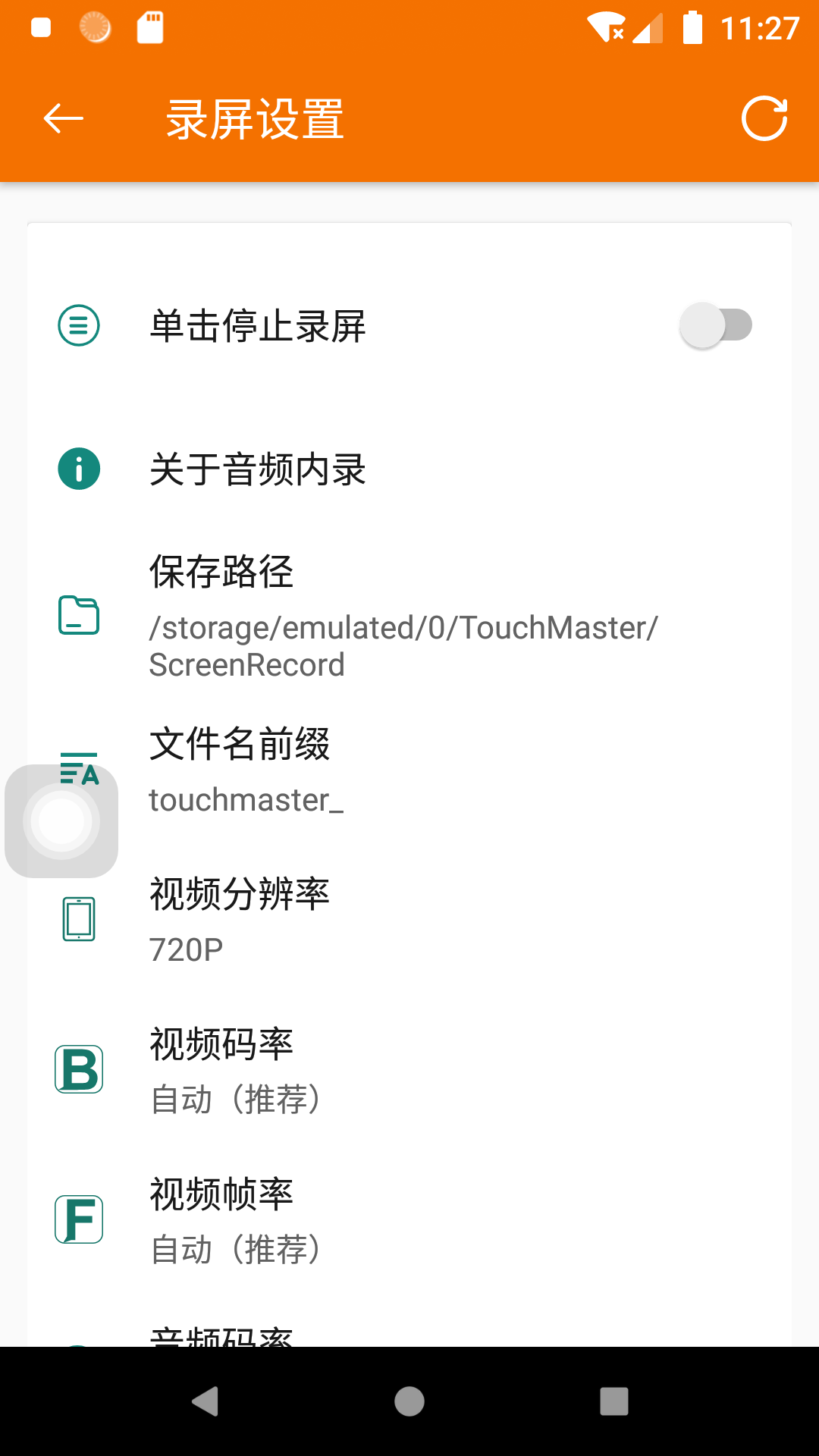The width and height of the screenshot is (819, 1456).
Task: Open the 视频分辨率 option showing 720P
Action: coord(409,918)
